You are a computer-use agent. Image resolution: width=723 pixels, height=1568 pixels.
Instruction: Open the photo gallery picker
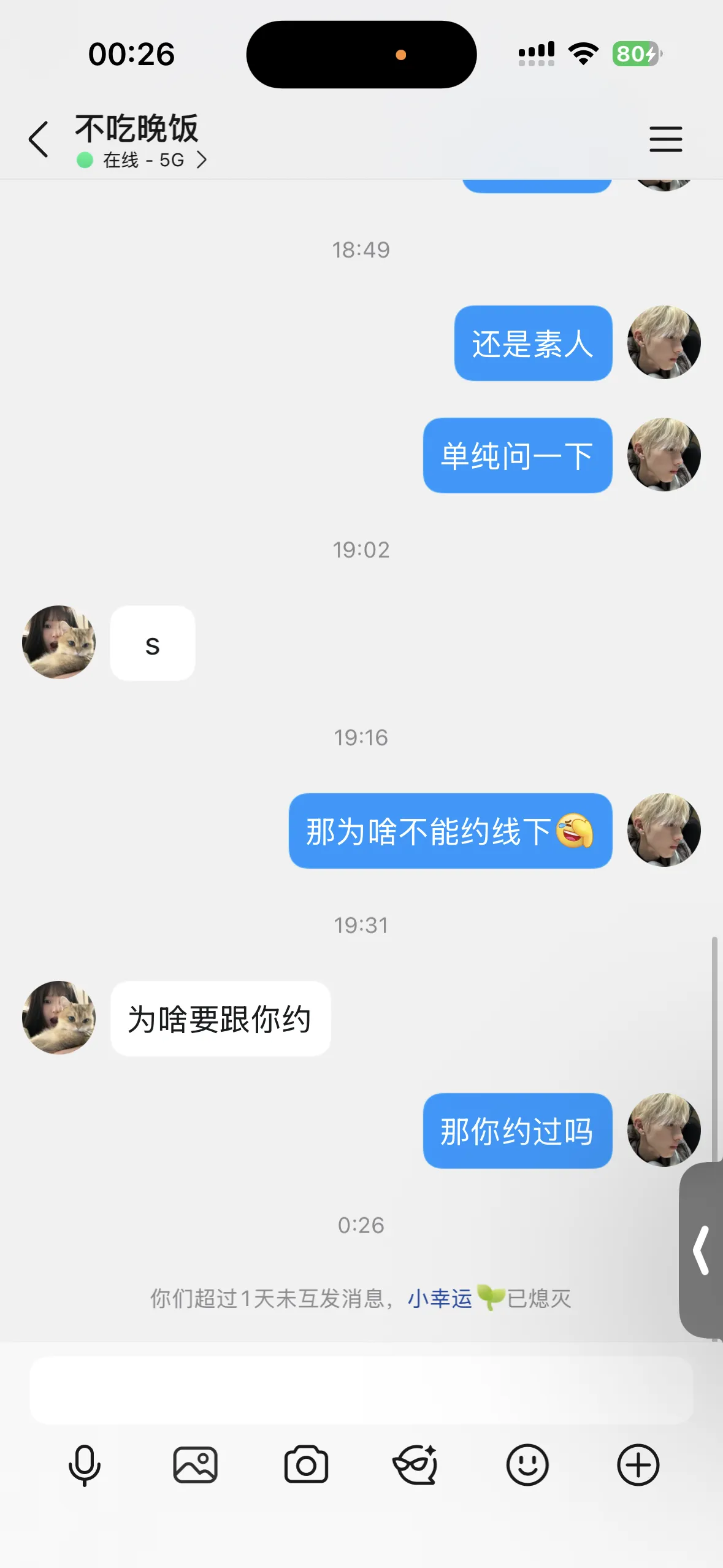195,1465
